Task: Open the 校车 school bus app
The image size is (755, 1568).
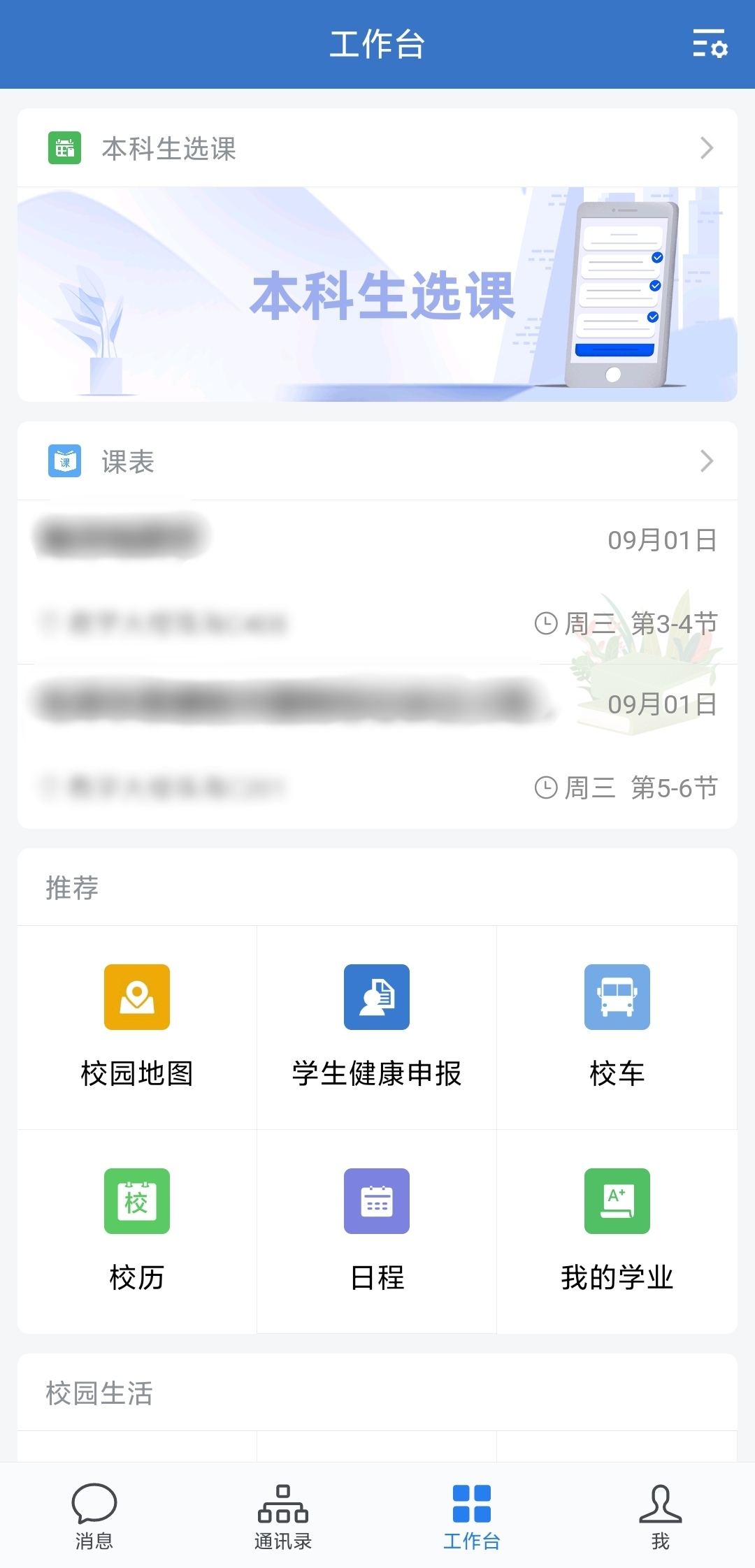Action: 617,1026
